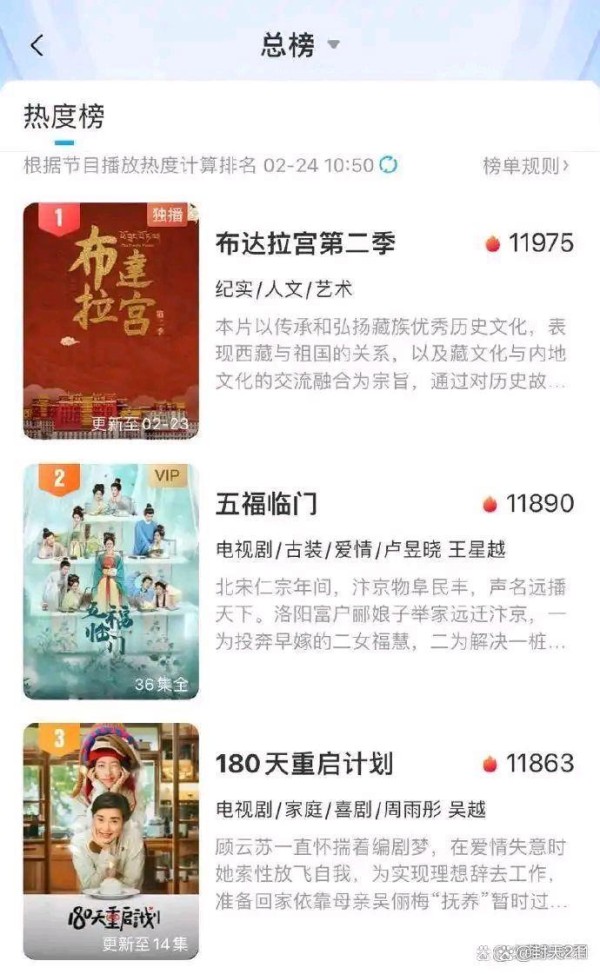The image size is (600, 974).
Task: Open the 榜单规则 rules link
Action: coord(525,165)
